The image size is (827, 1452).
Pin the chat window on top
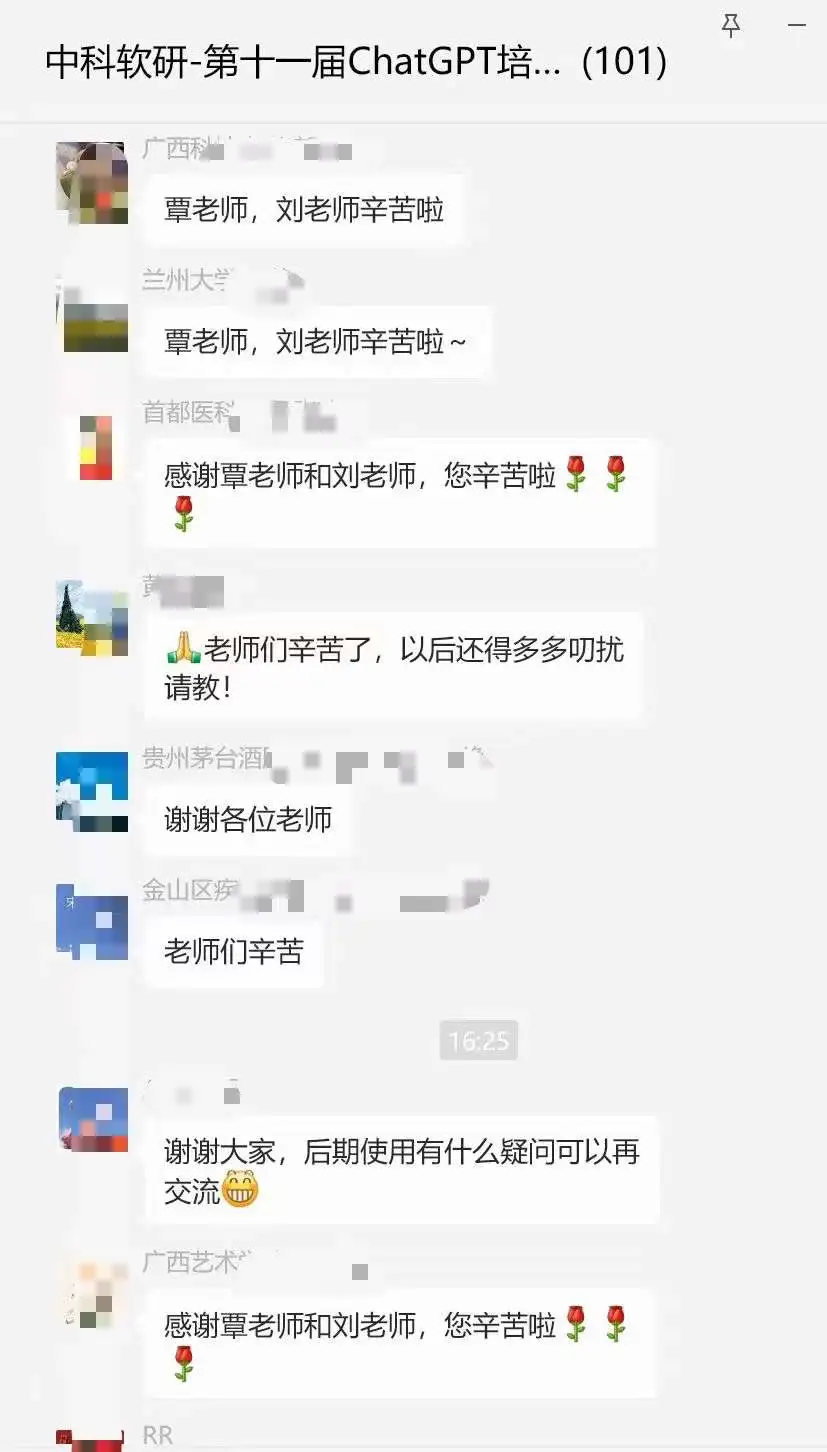pyautogui.click(x=731, y=26)
